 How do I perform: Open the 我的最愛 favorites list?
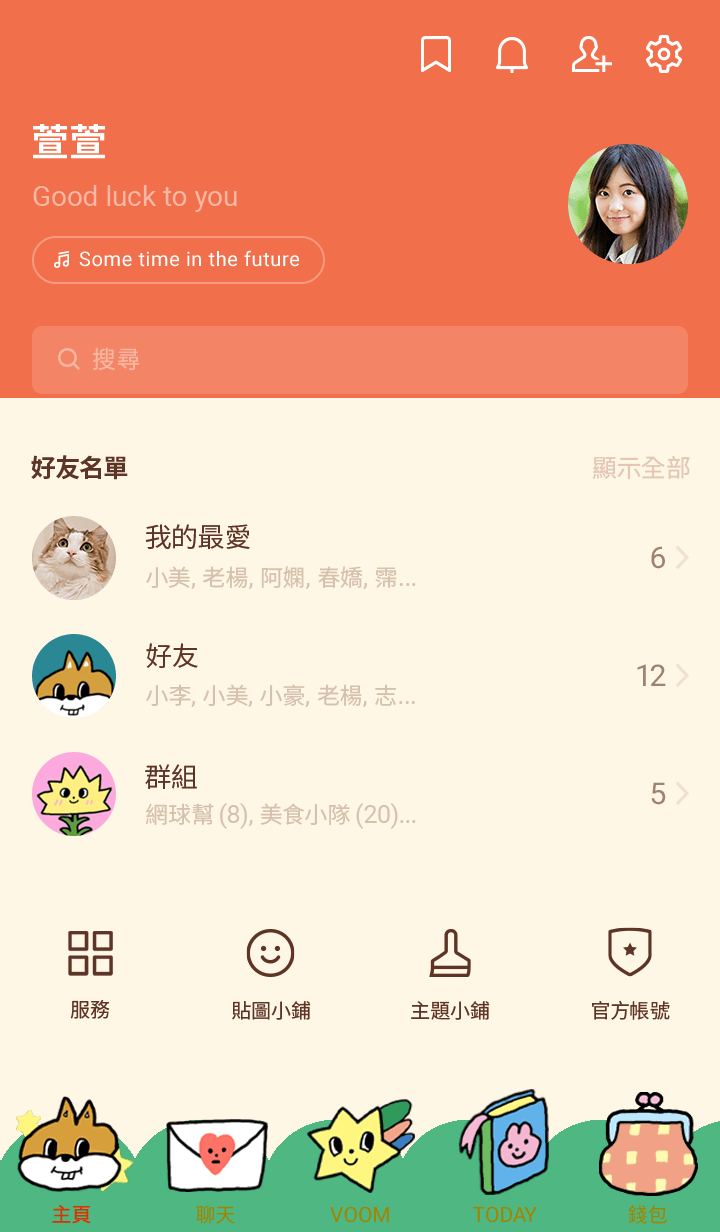coord(360,558)
